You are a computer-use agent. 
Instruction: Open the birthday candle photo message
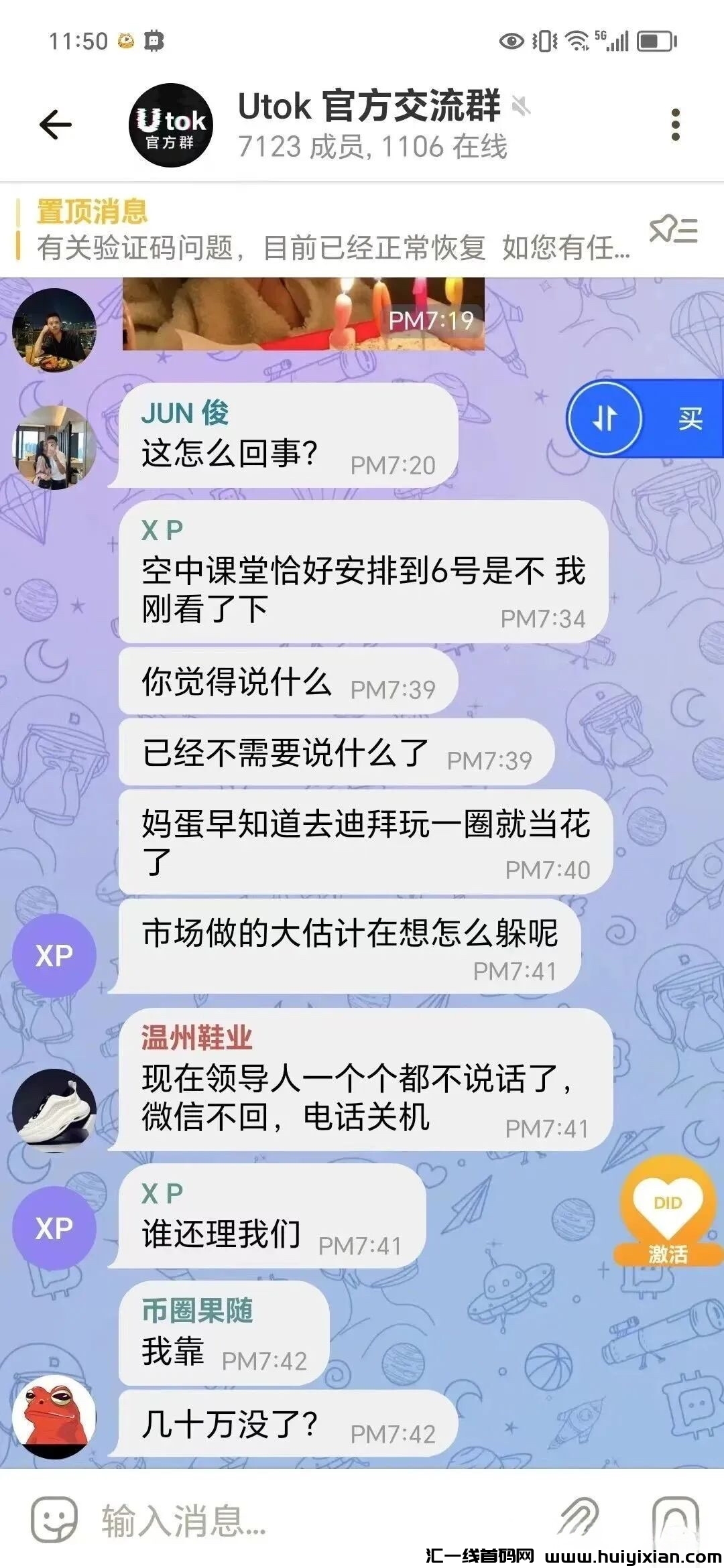click(x=303, y=314)
